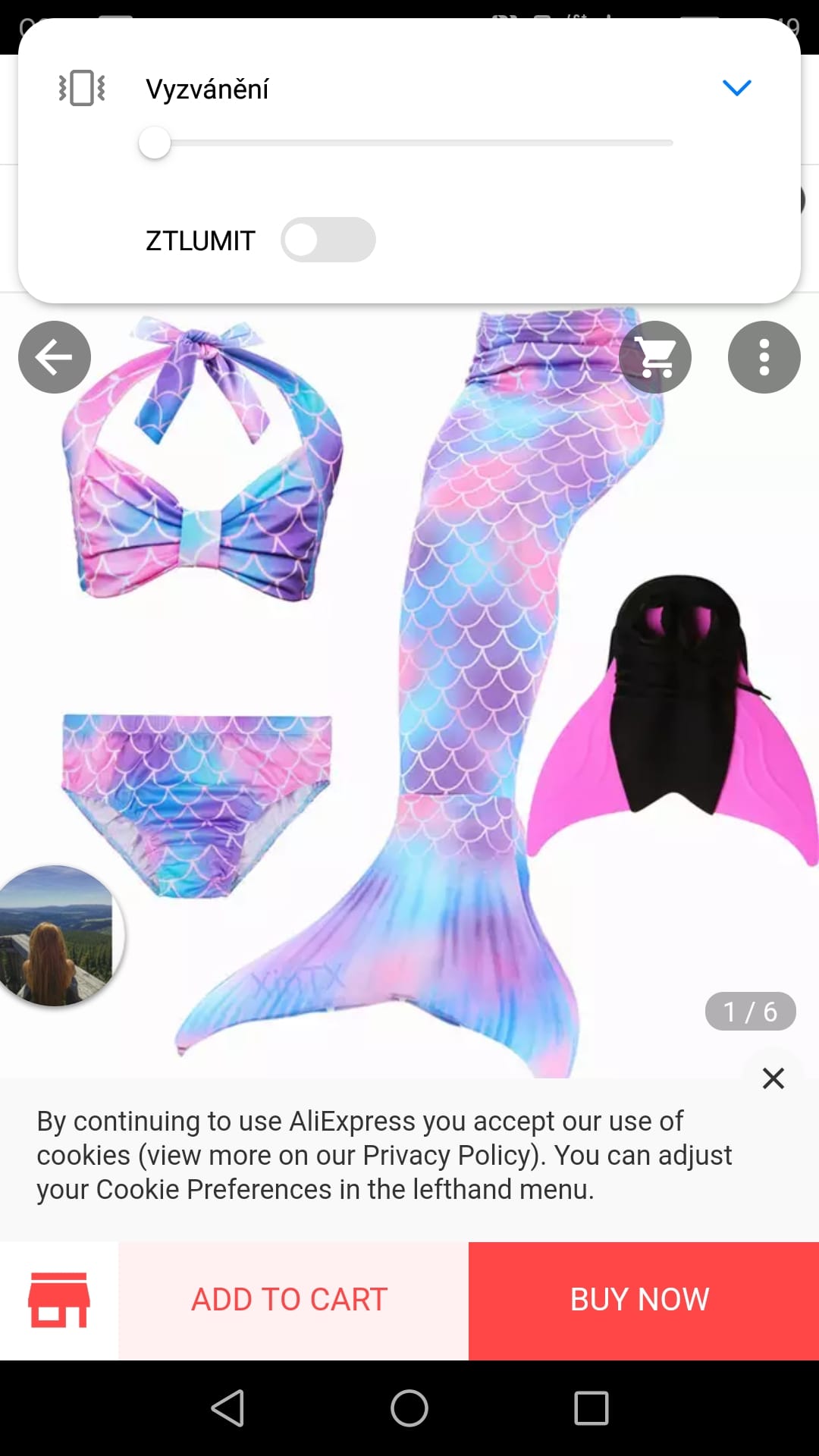Image resolution: width=819 pixels, height=1456 pixels.
Task: Open recent apps from navigation bar
Action: point(591,1408)
